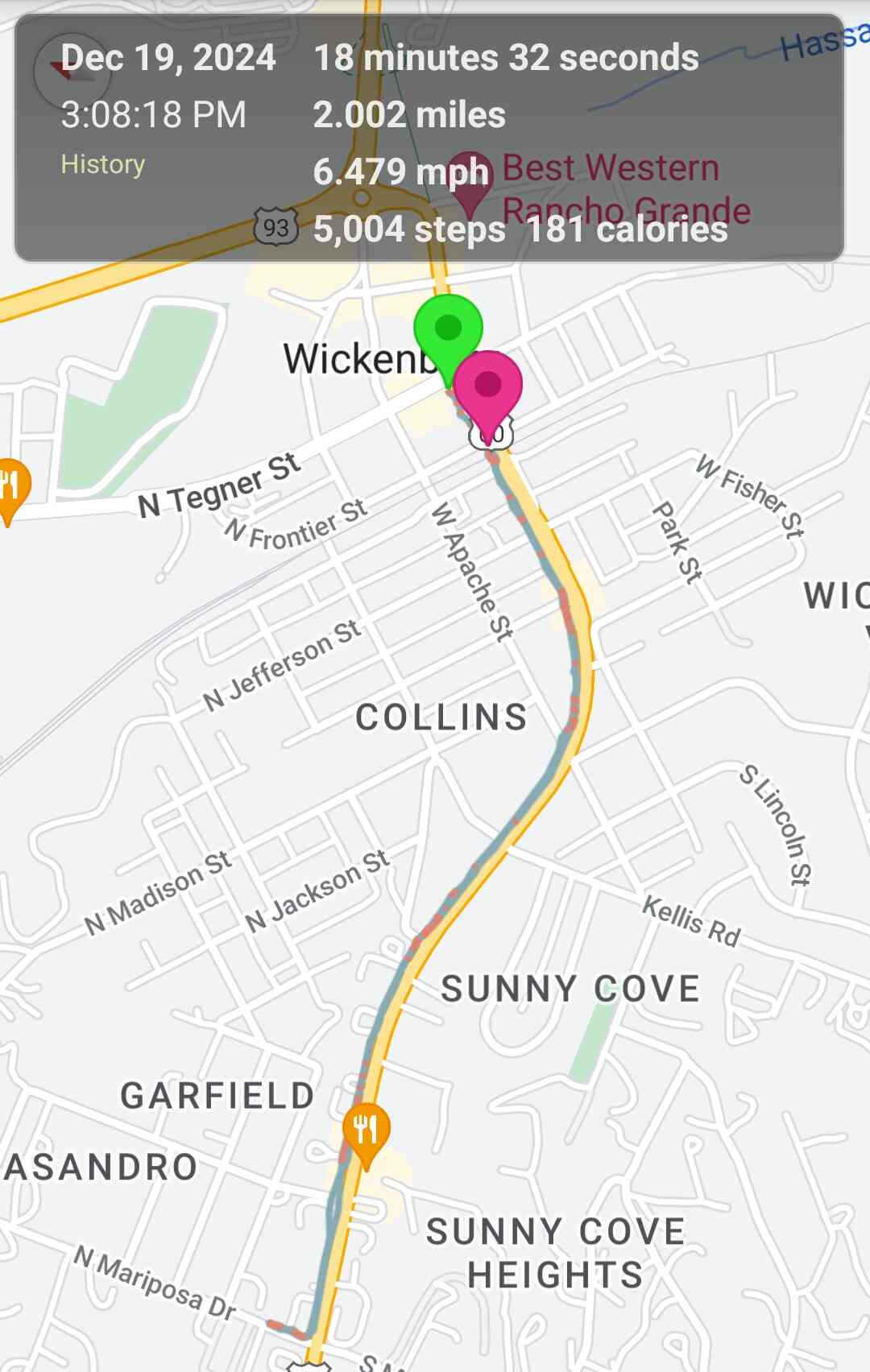
Task: Open the History link
Action: tap(103, 164)
